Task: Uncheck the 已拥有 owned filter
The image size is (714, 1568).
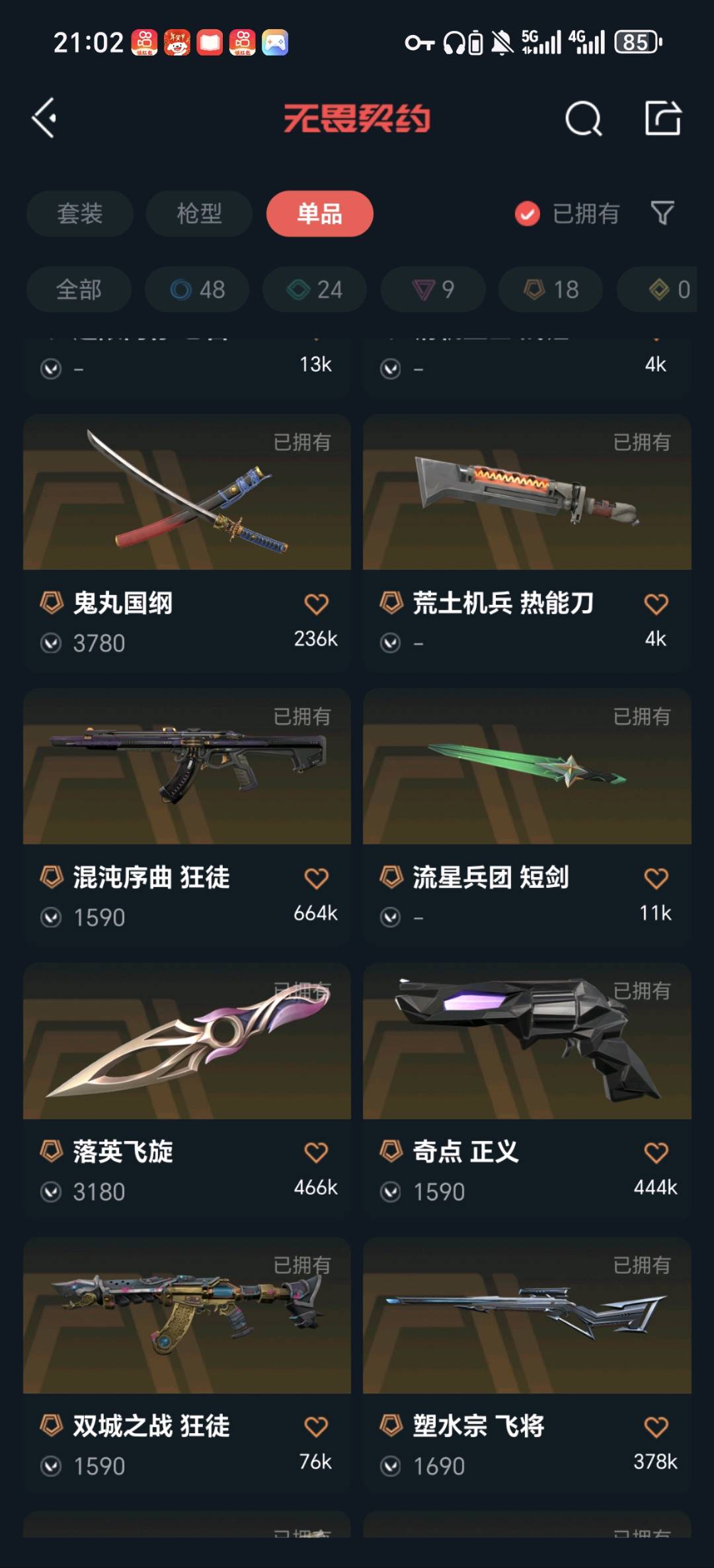Action: [x=528, y=214]
